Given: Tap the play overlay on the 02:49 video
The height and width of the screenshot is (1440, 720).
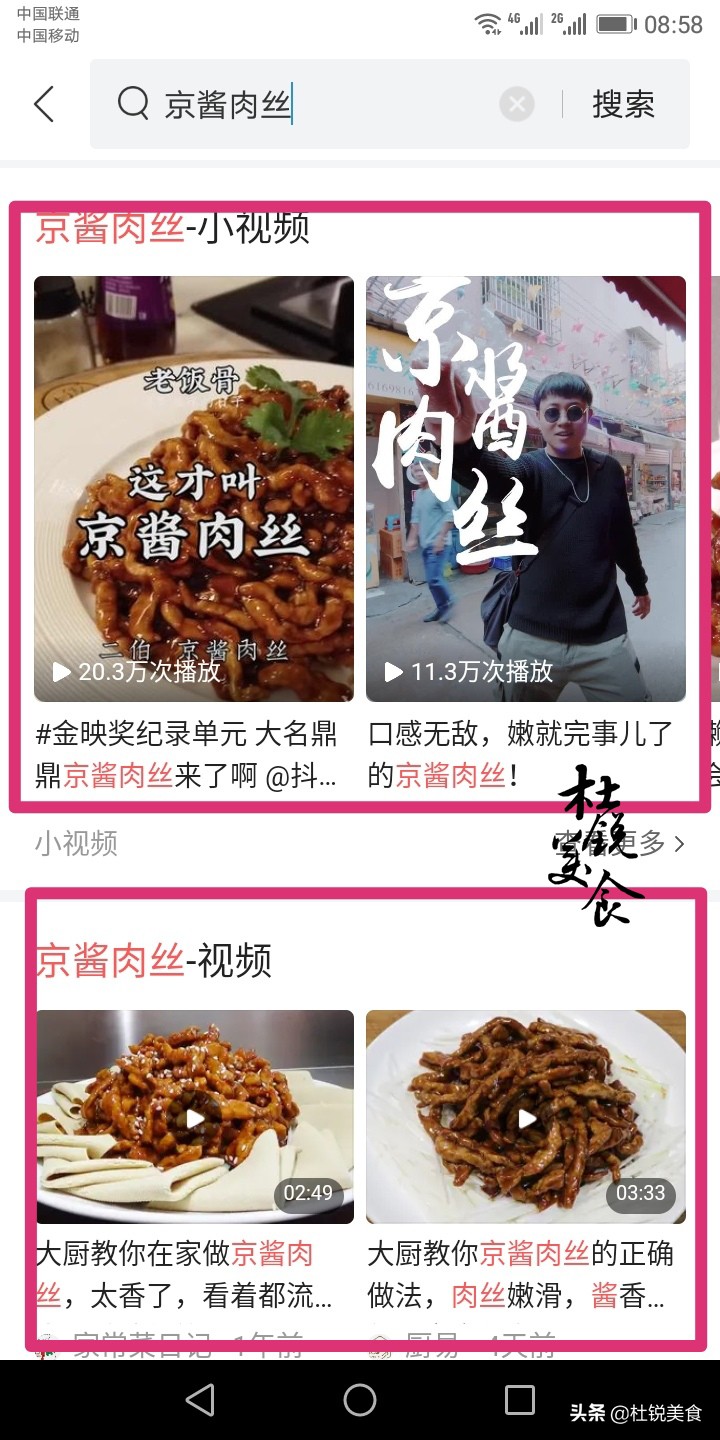Looking at the screenshot, I should tap(196, 1117).
